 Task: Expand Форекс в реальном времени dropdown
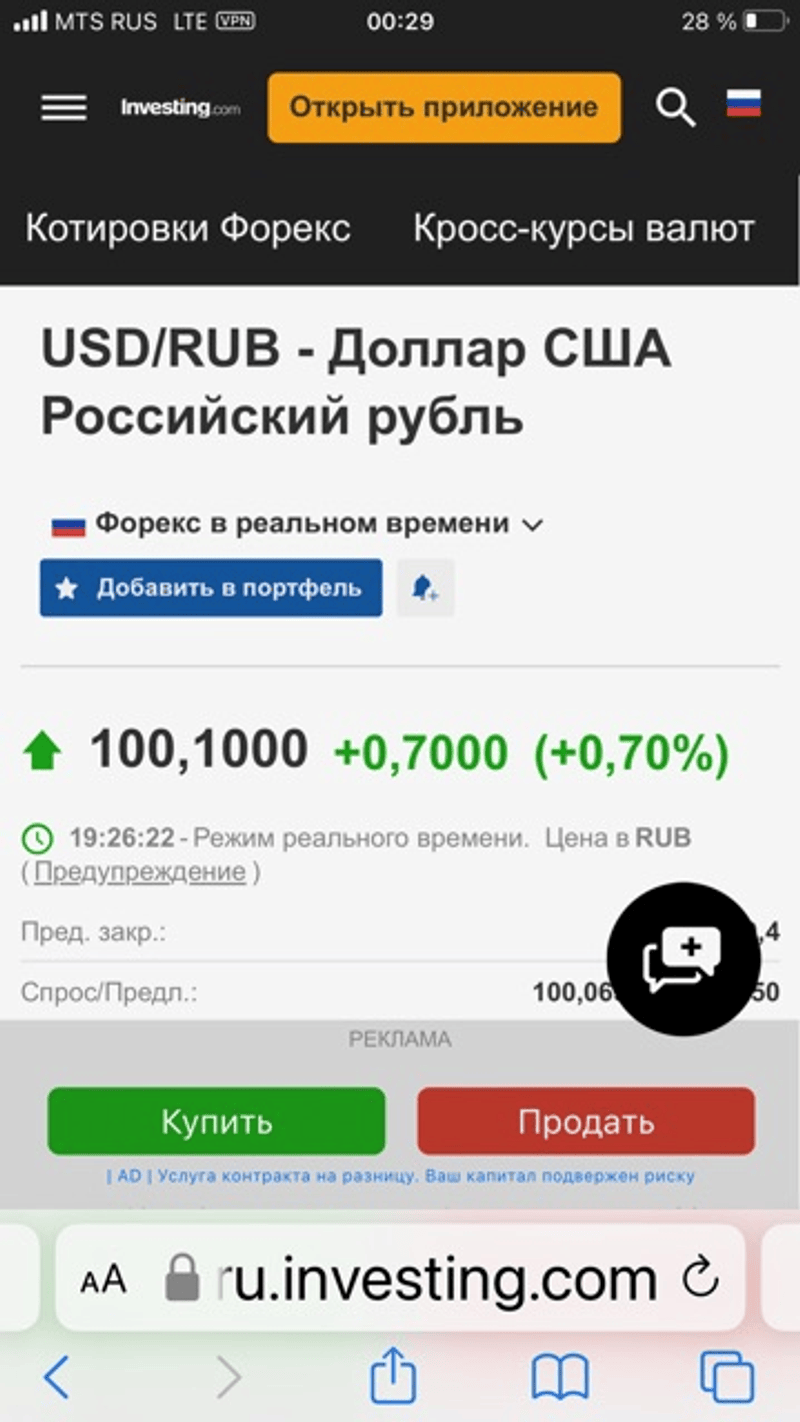[533, 524]
